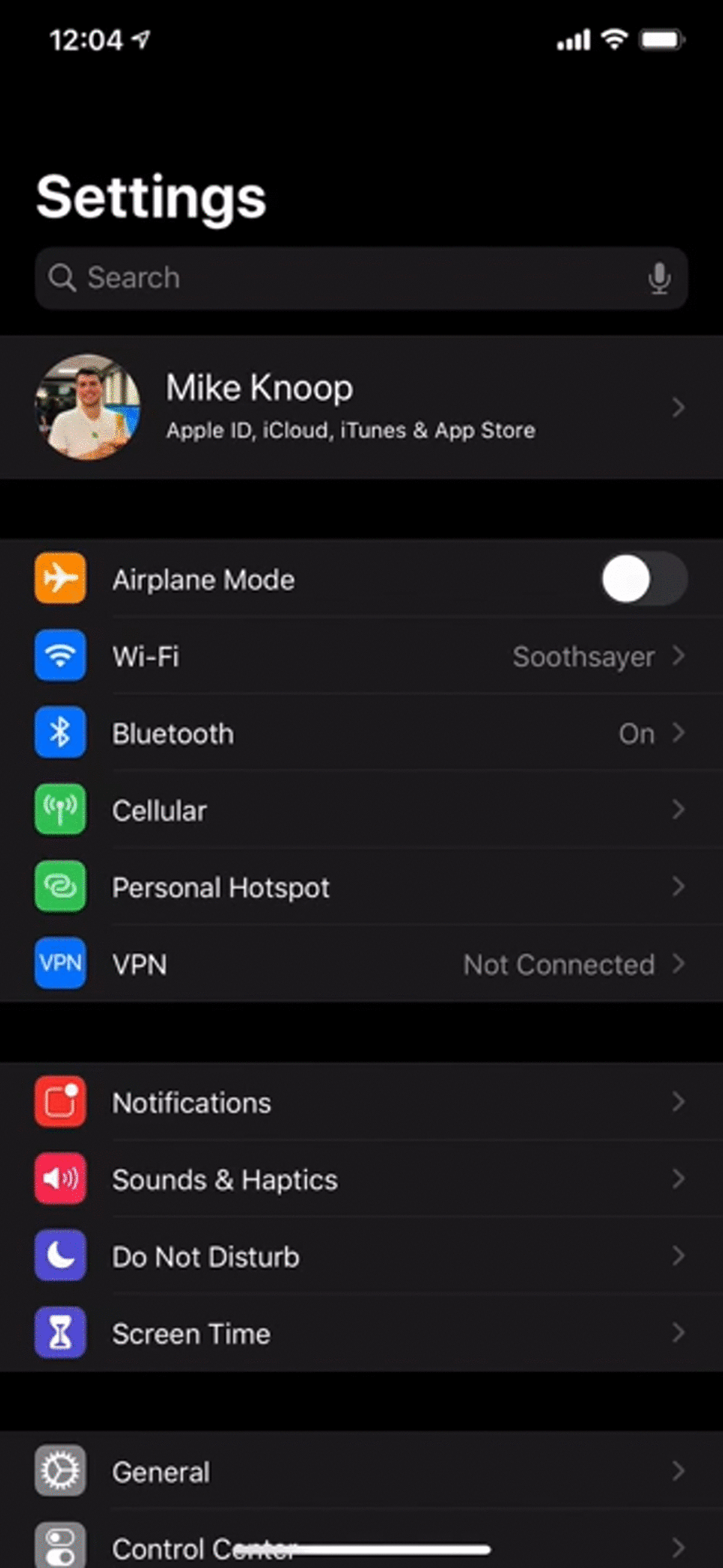Viewport: 723px width, 1568px height.
Task: Tap the microphone icon in search bar
Action: [x=659, y=278]
